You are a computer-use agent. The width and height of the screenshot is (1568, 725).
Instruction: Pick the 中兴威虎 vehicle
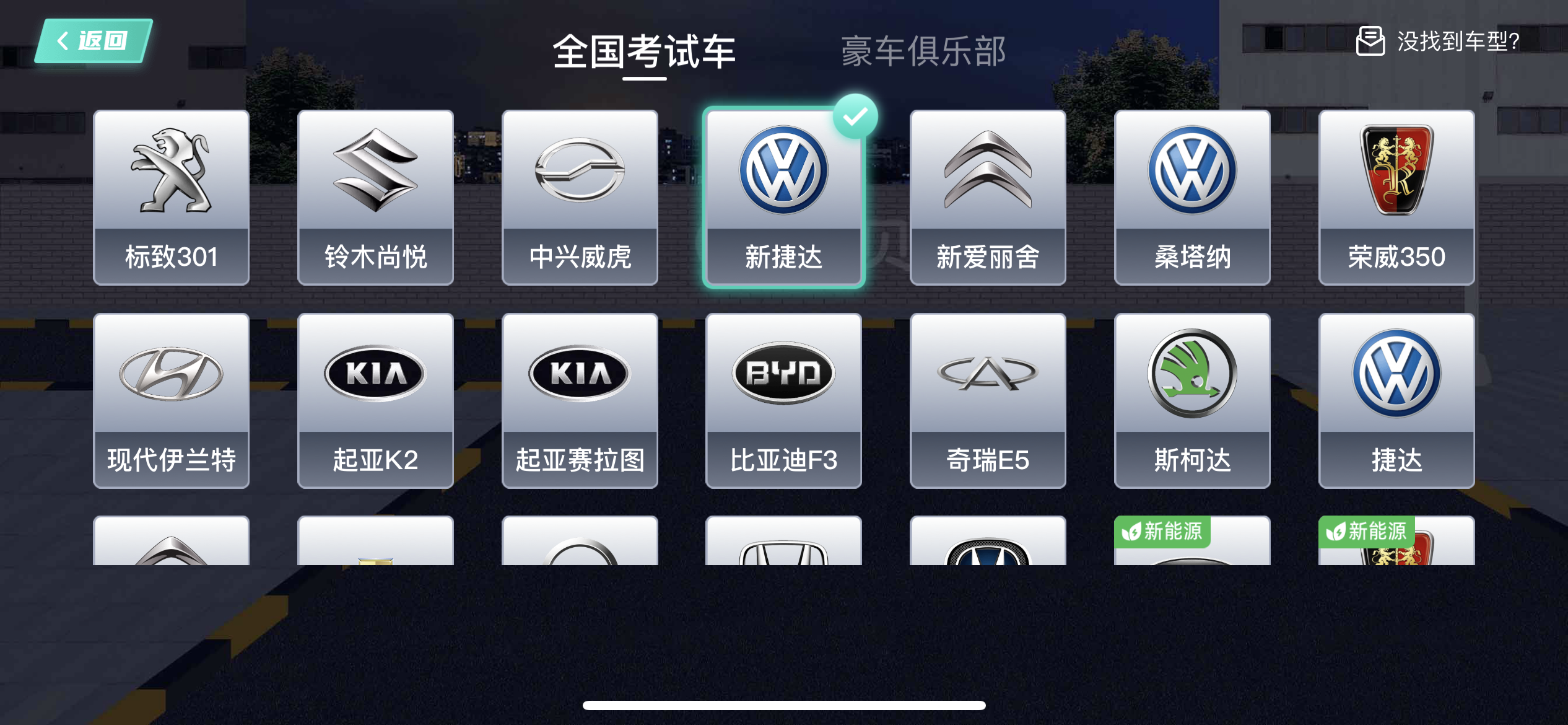pos(580,197)
